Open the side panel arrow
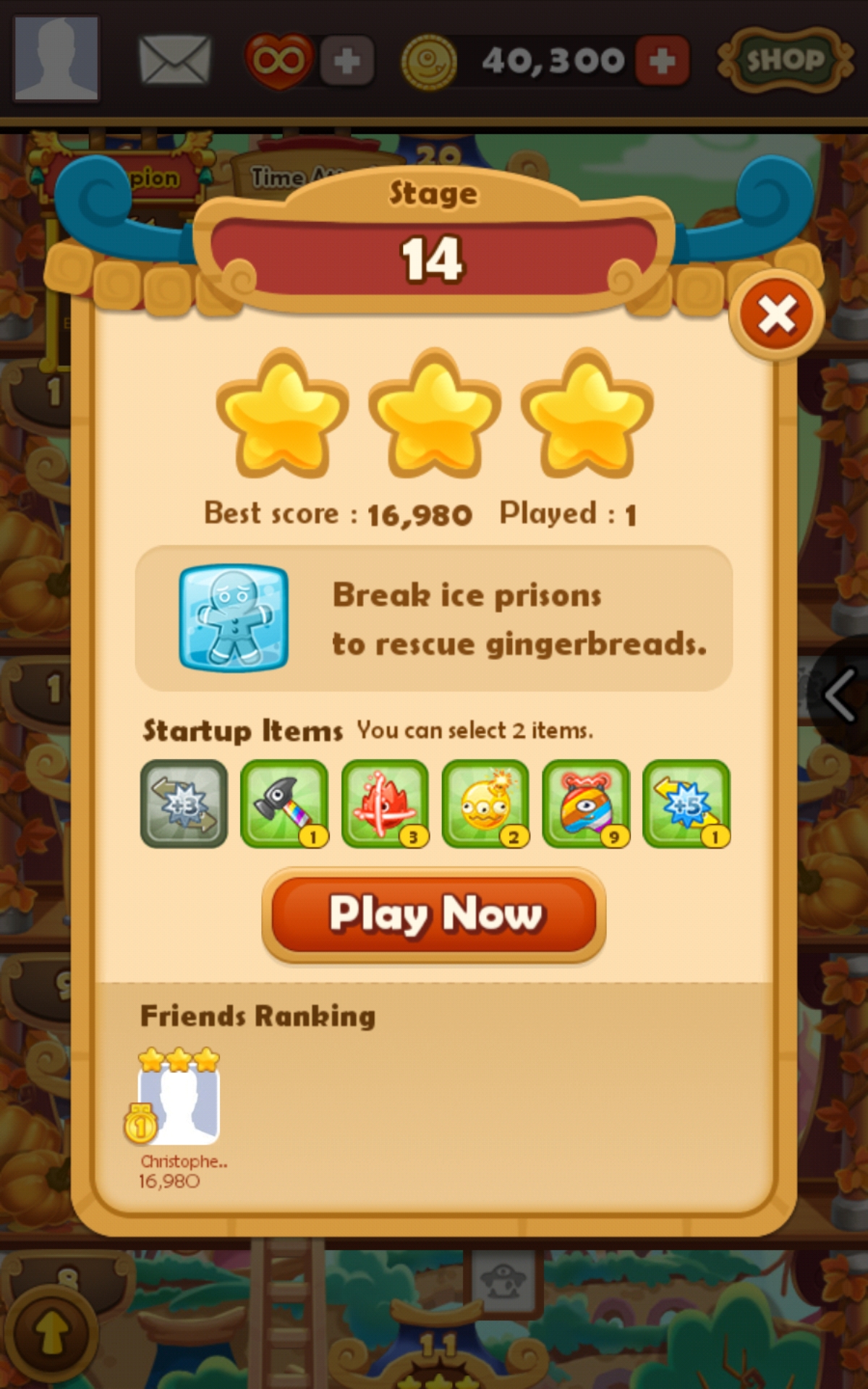Image resolution: width=868 pixels, height=1389 pixels. (841, 695)
